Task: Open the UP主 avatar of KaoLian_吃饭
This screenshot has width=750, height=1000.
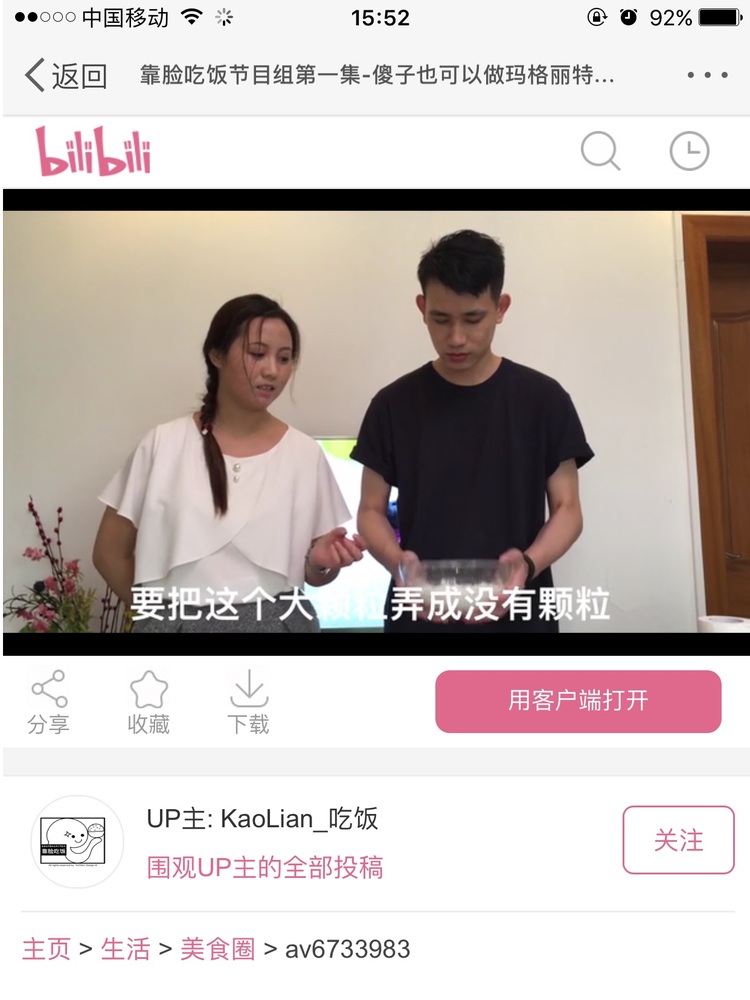Action: click(x=77, y=842)
